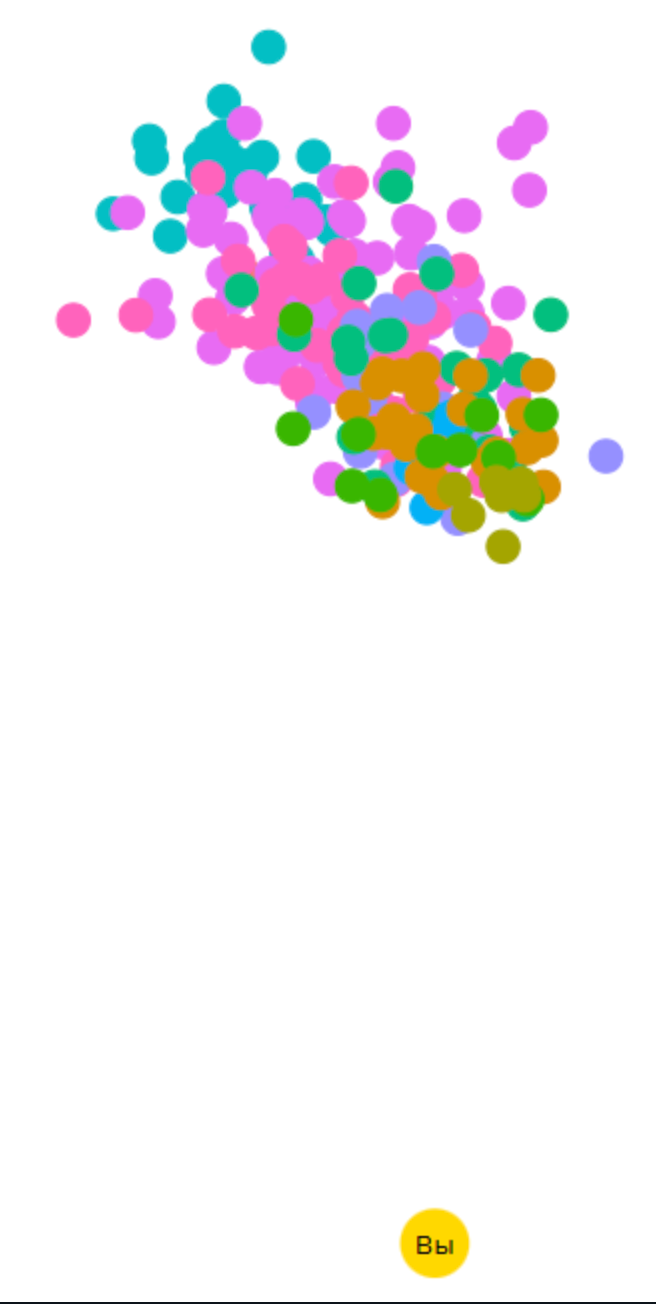This screenshot has width=656, height=1304.
Task: Tap the yellow "Вы" marker
Action: (x=434, y=1243)
